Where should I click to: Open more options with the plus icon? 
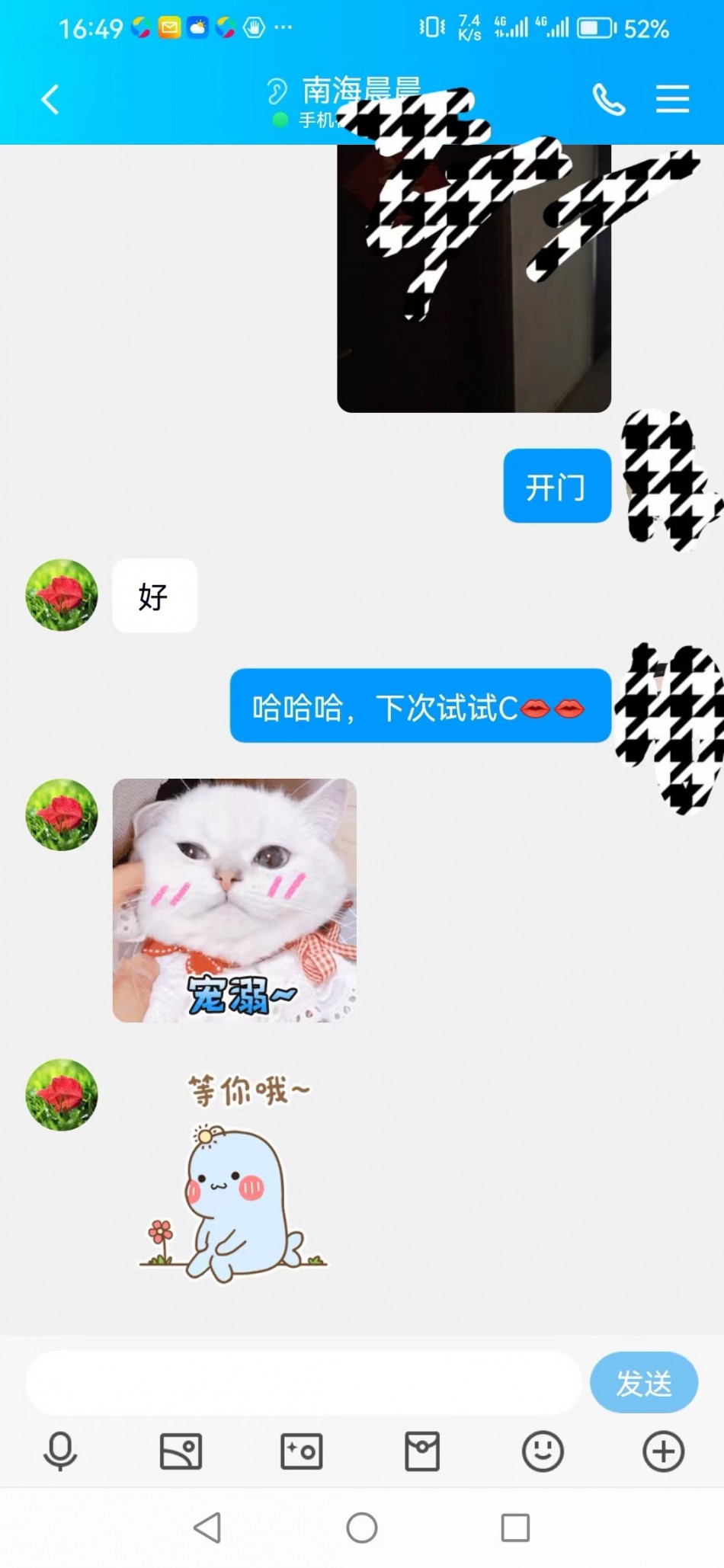pos(663,1451)
